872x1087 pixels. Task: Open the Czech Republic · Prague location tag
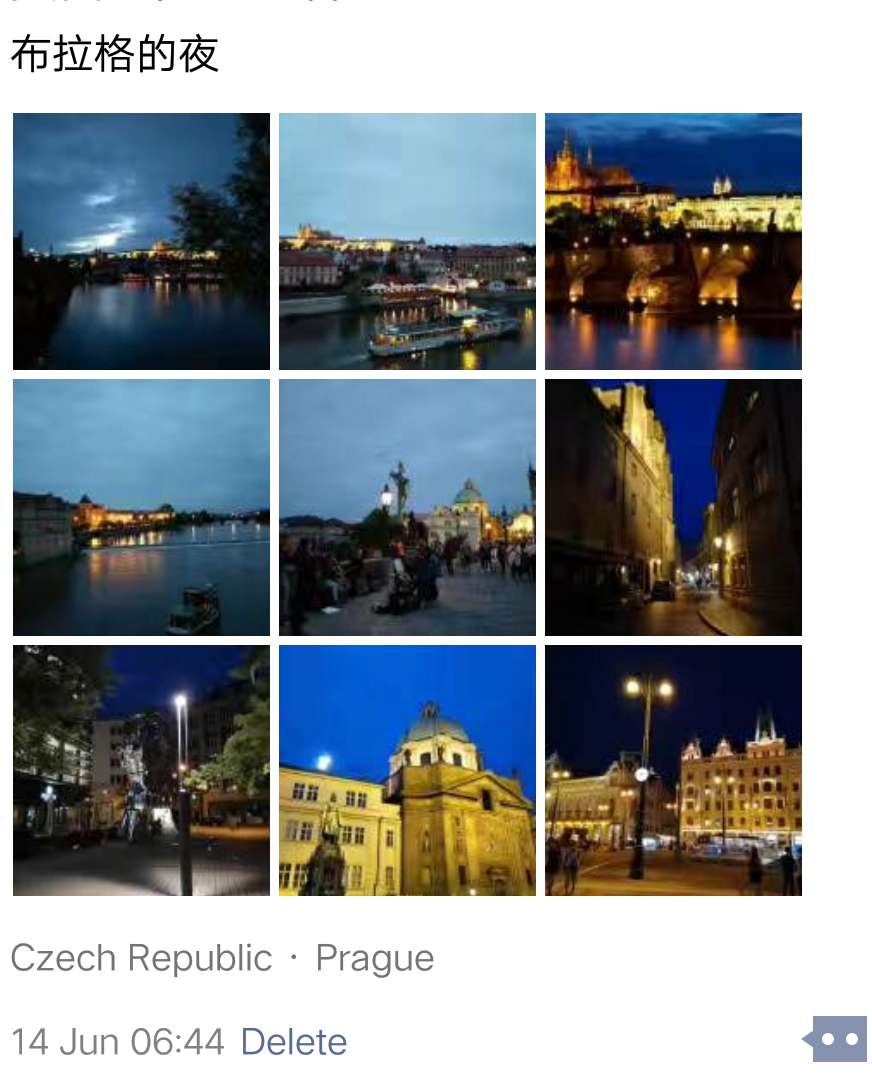[x=222, y=958]
